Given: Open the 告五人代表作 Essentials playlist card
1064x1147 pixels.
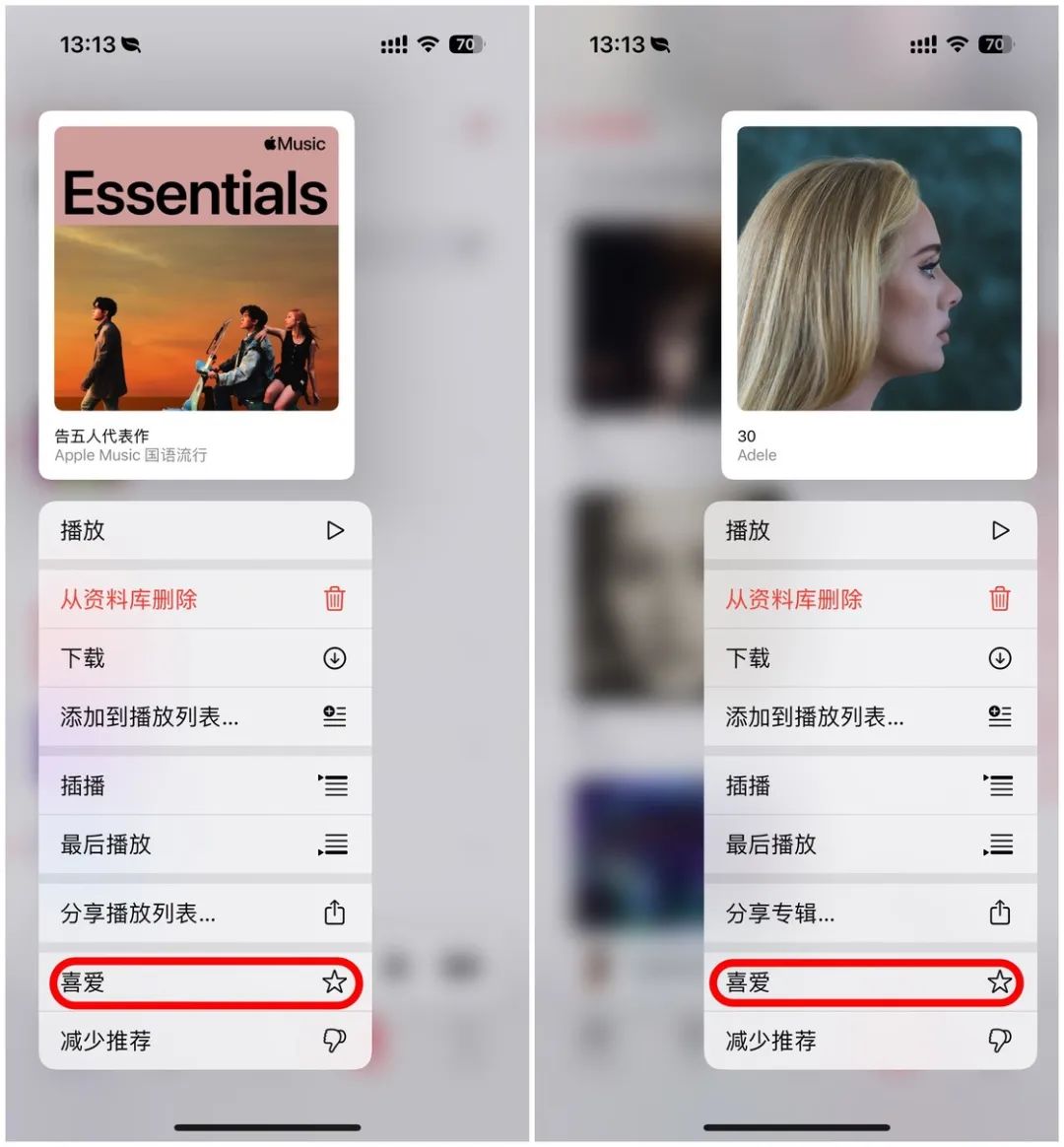Looking at the screenshot, I should (196, 295).
